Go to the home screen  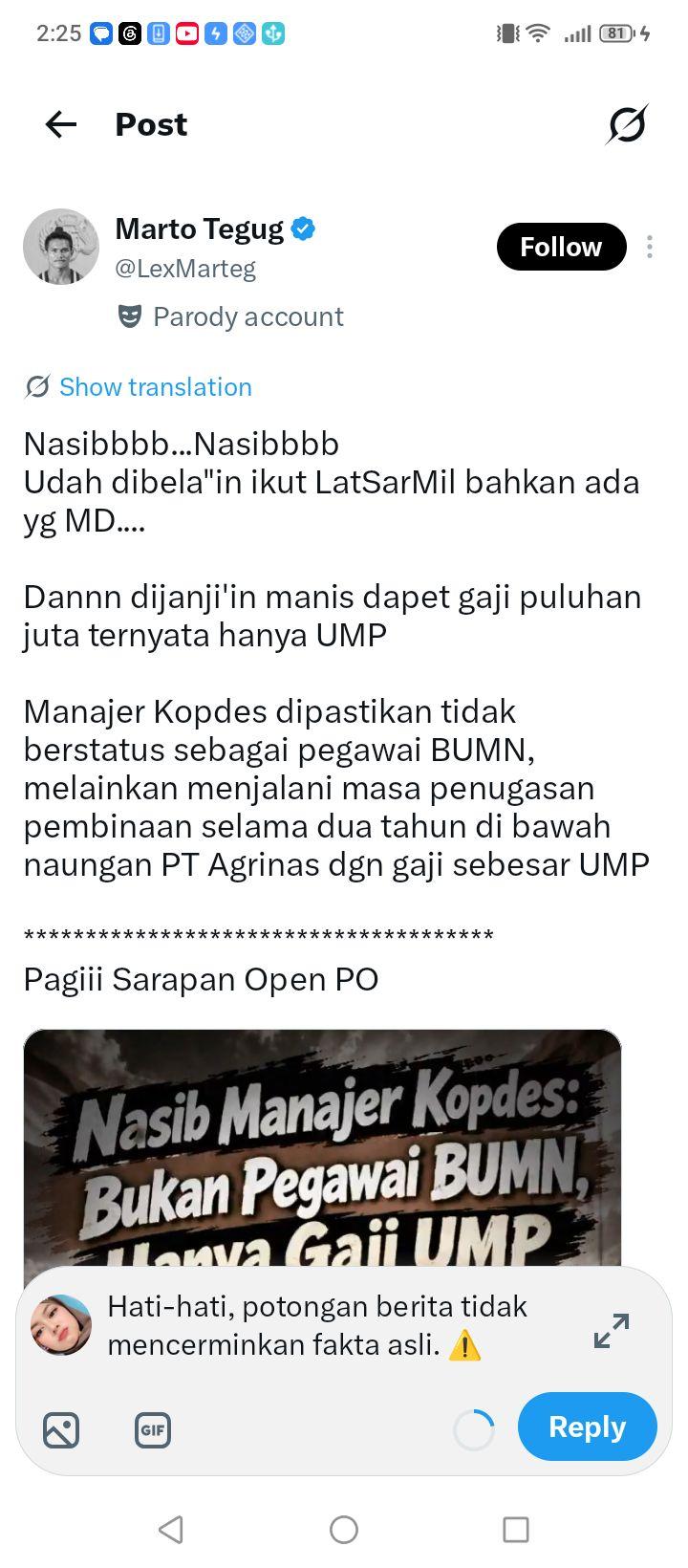(344, 1530)
